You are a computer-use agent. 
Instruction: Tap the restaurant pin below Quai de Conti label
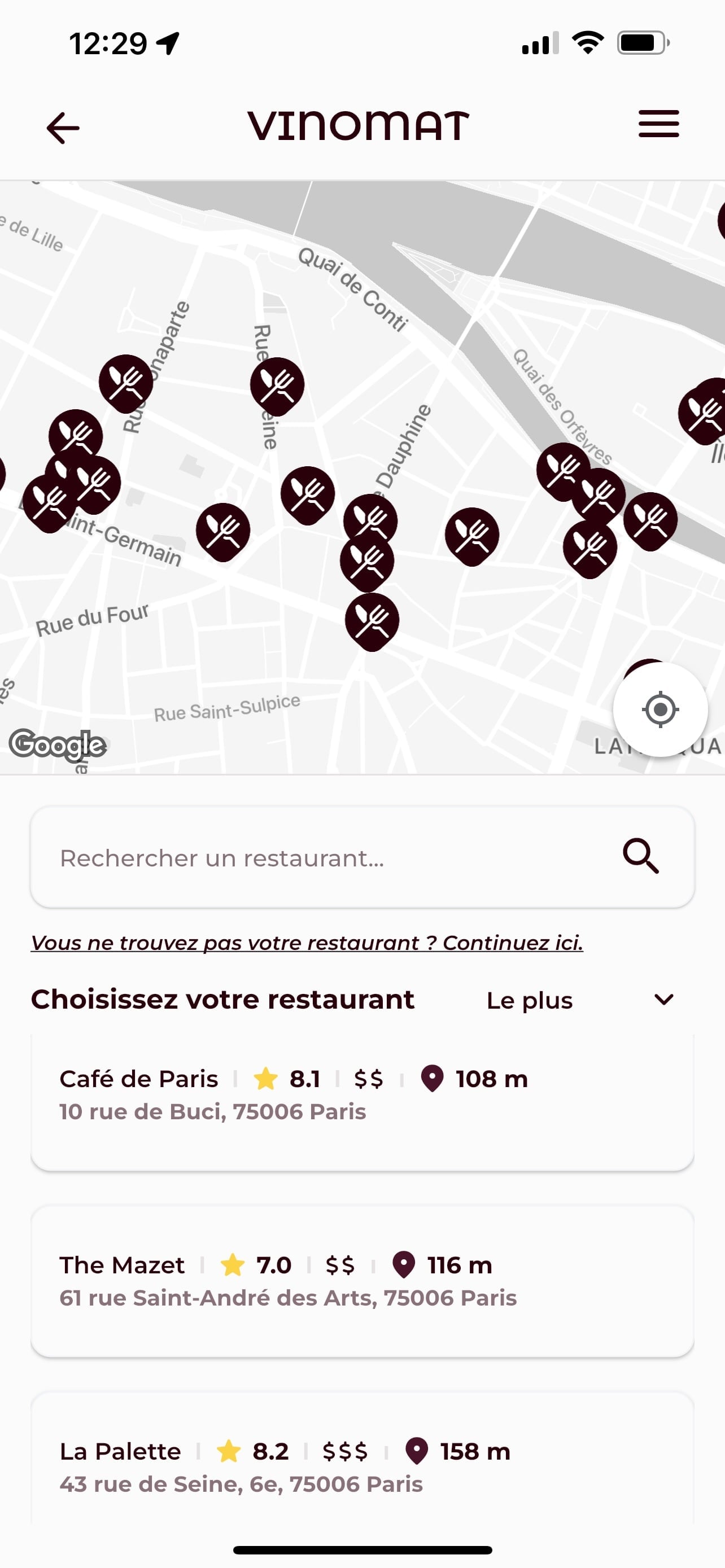[x=277, y=385]
